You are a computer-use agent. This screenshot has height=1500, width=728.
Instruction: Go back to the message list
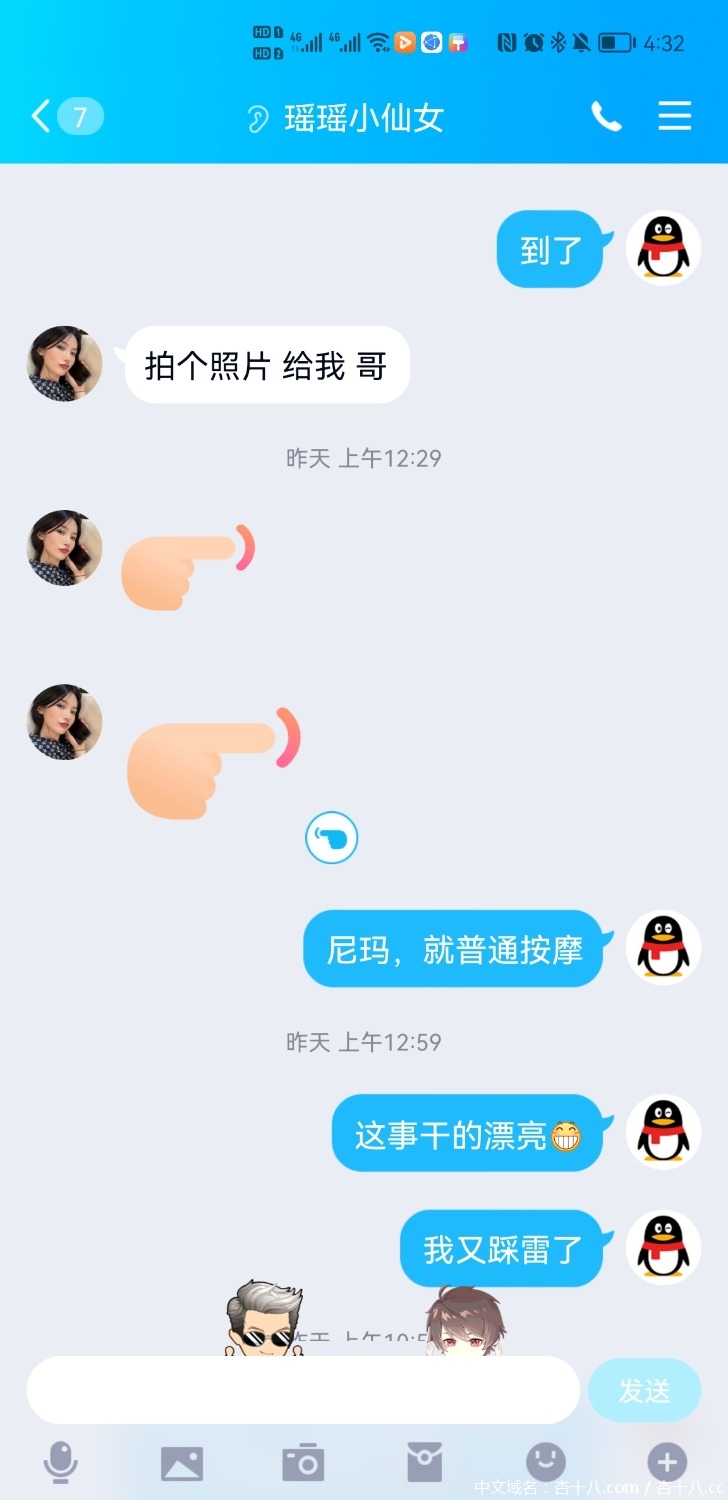click(42, 117)
